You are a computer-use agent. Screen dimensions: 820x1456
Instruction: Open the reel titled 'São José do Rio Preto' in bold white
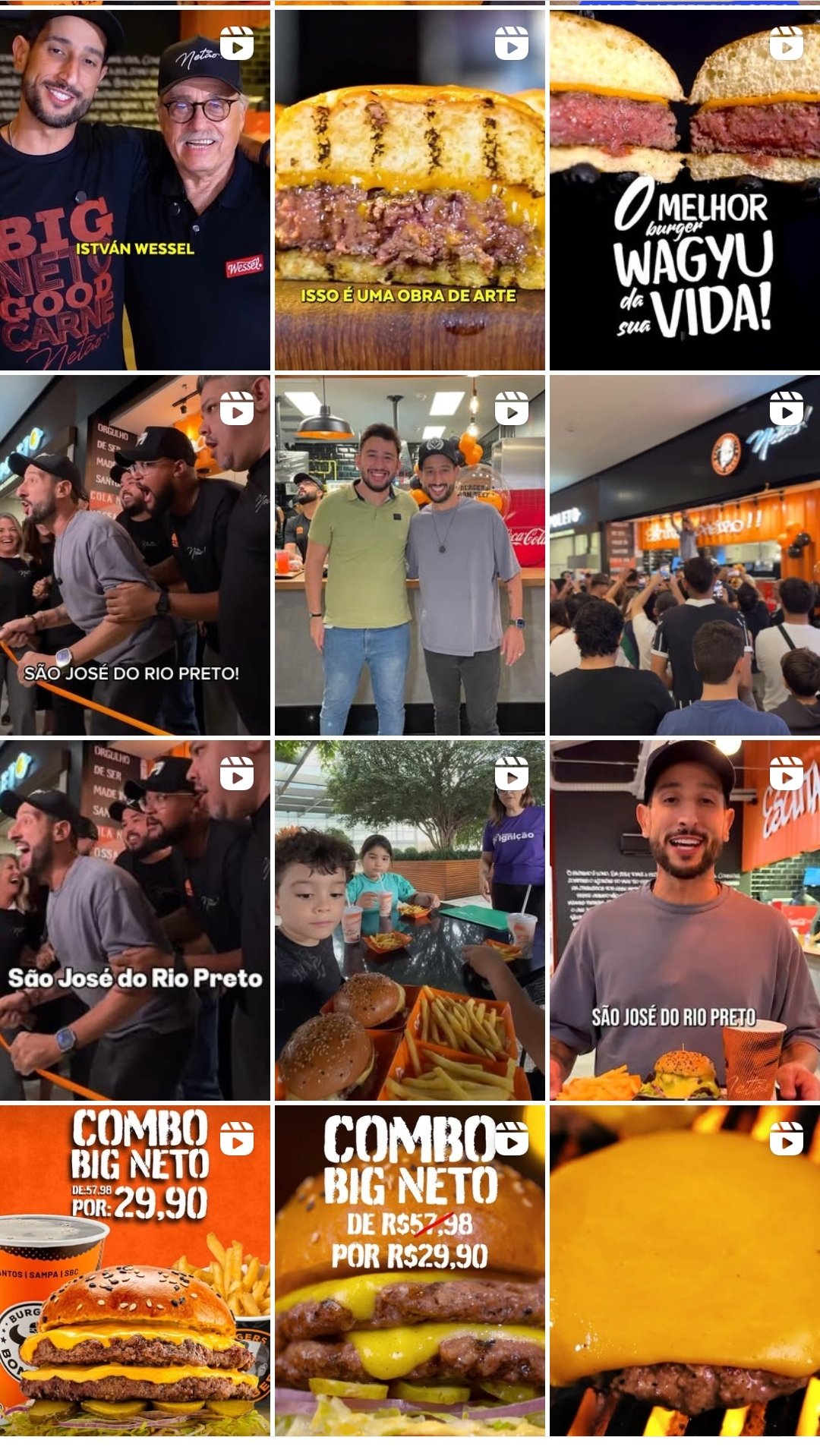coord(134,920)
